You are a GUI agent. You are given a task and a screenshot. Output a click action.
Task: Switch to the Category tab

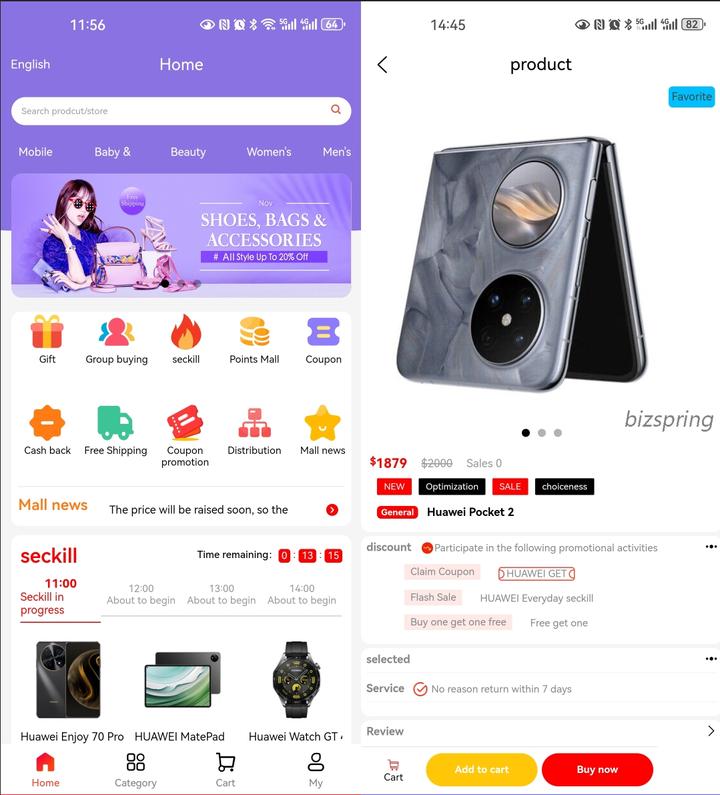coord(135,770)
